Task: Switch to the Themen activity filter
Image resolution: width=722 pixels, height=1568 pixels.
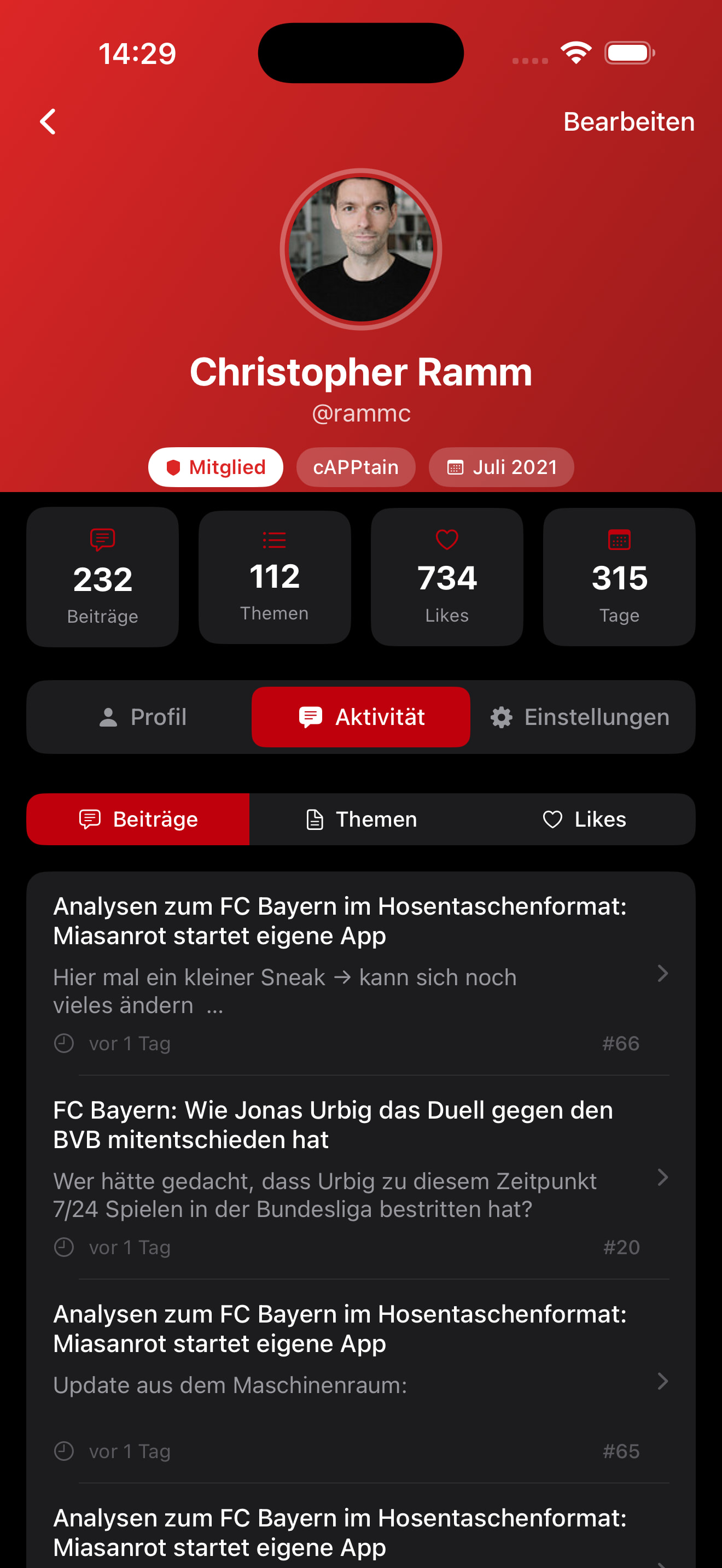Action: [x=361, y=820]
